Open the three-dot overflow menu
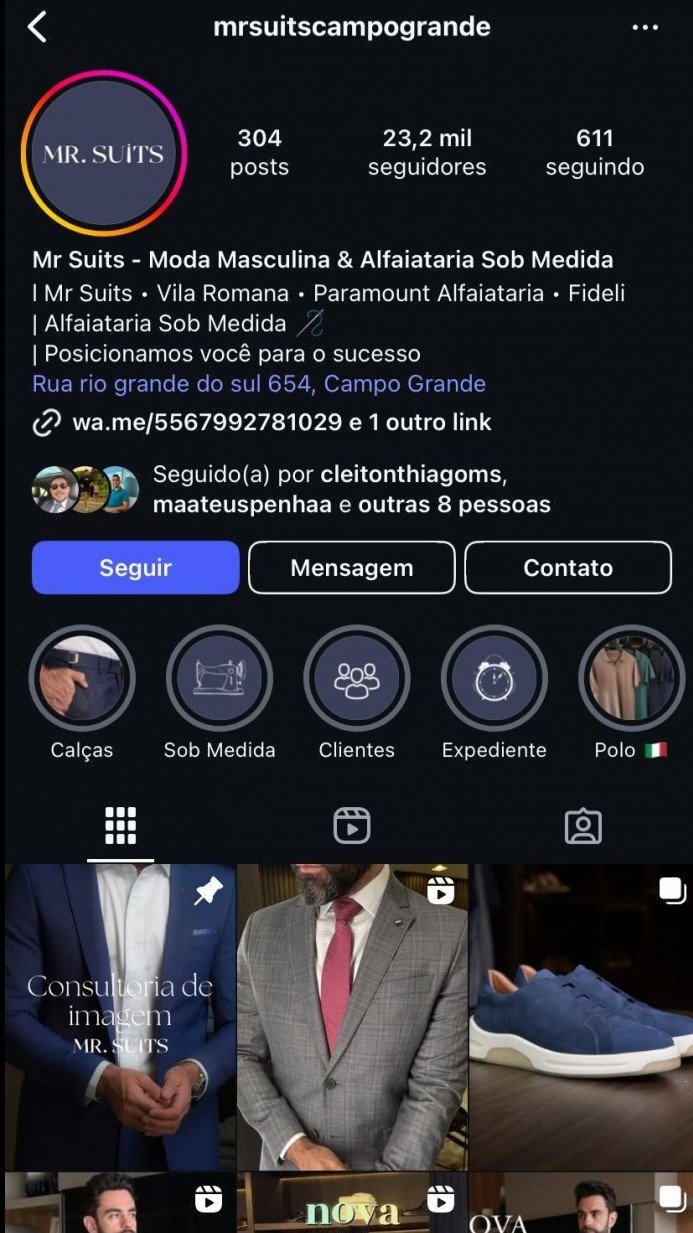Screen dimensions: 693x1233 645,27
